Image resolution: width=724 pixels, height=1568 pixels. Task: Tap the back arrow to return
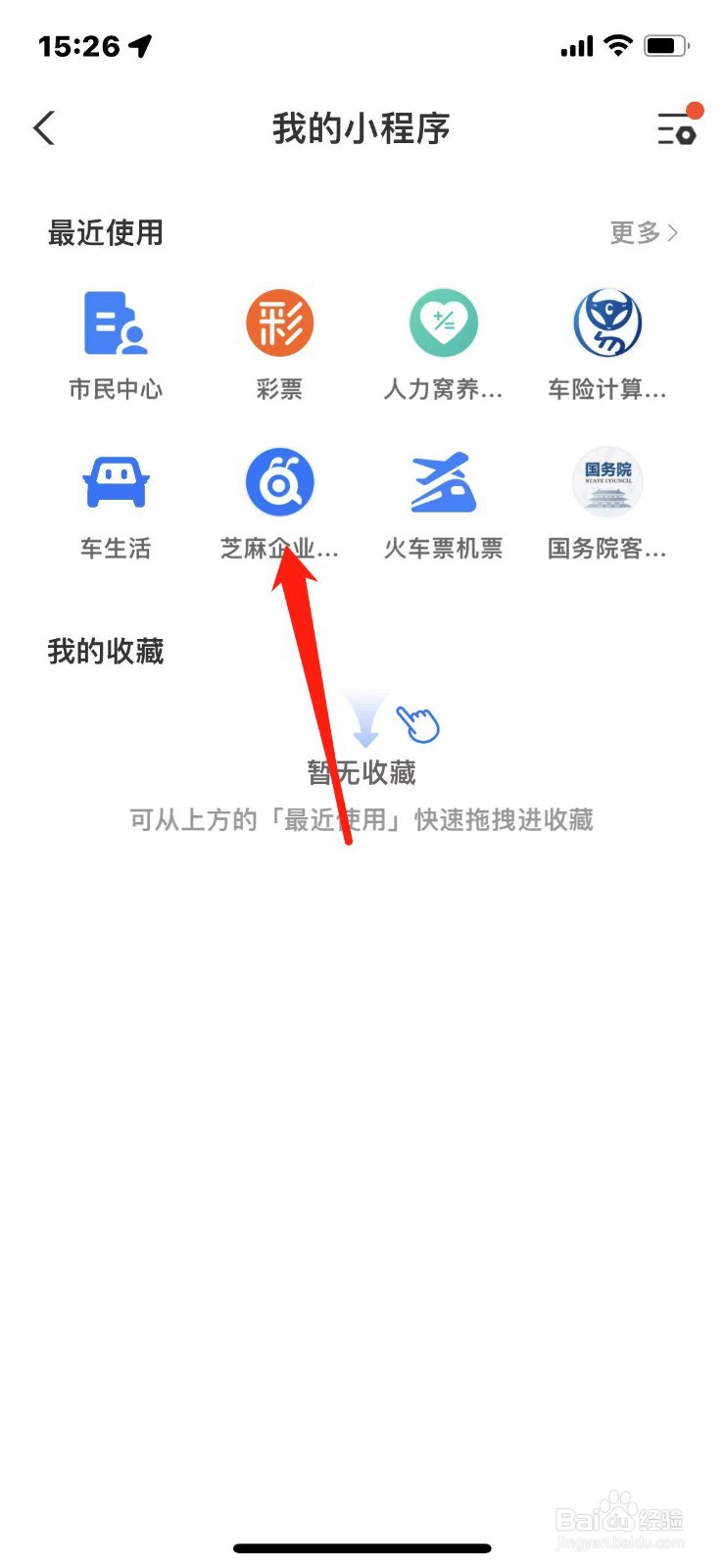point(43,127)
